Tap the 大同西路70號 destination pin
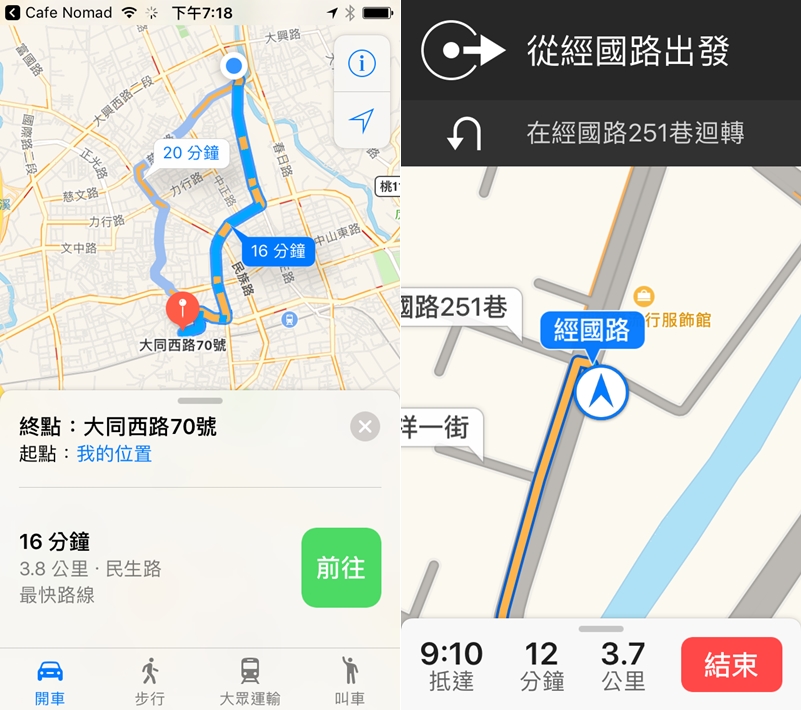The width and height of the screenshot is (801, 710). click(x=183, y=307)
